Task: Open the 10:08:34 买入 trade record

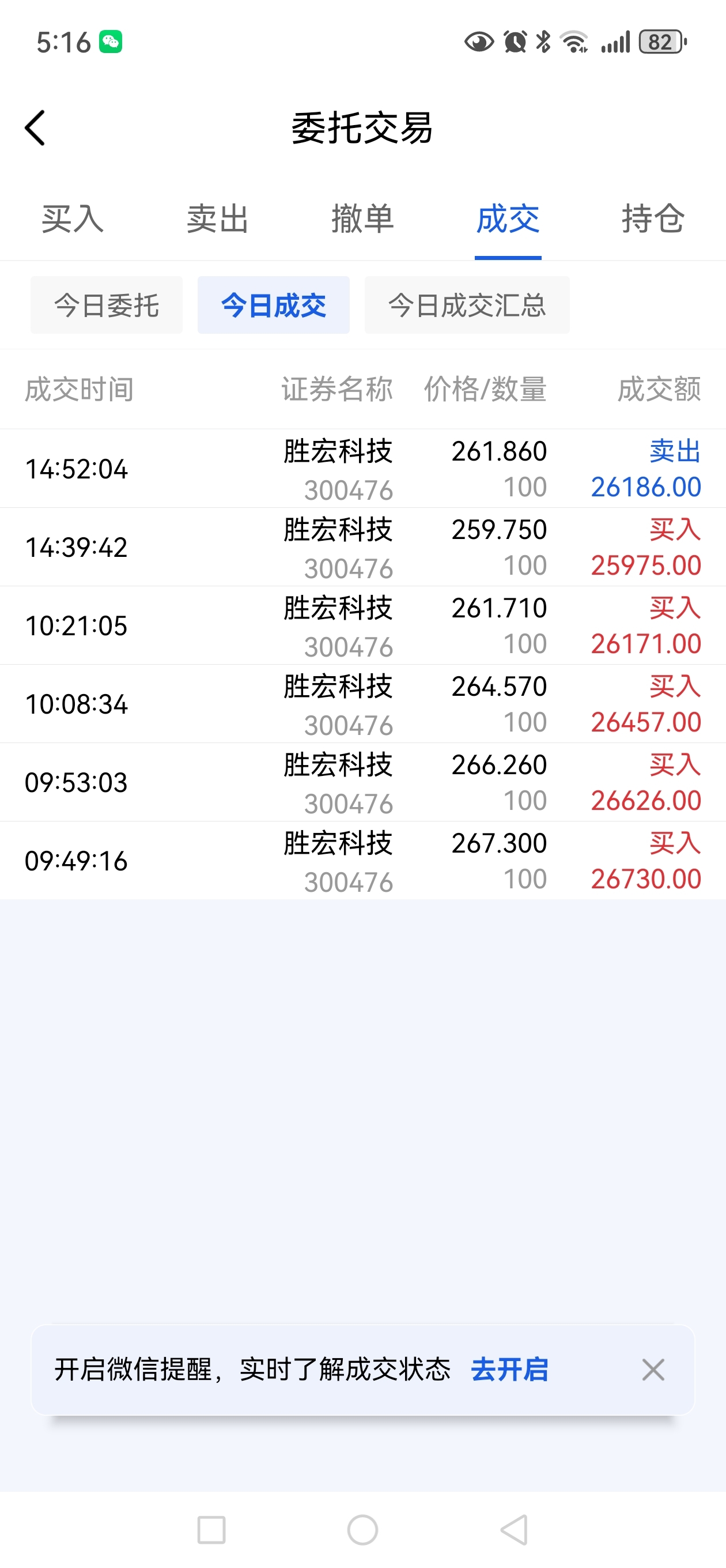Action: pyautogui.click(x=362, y=704)
